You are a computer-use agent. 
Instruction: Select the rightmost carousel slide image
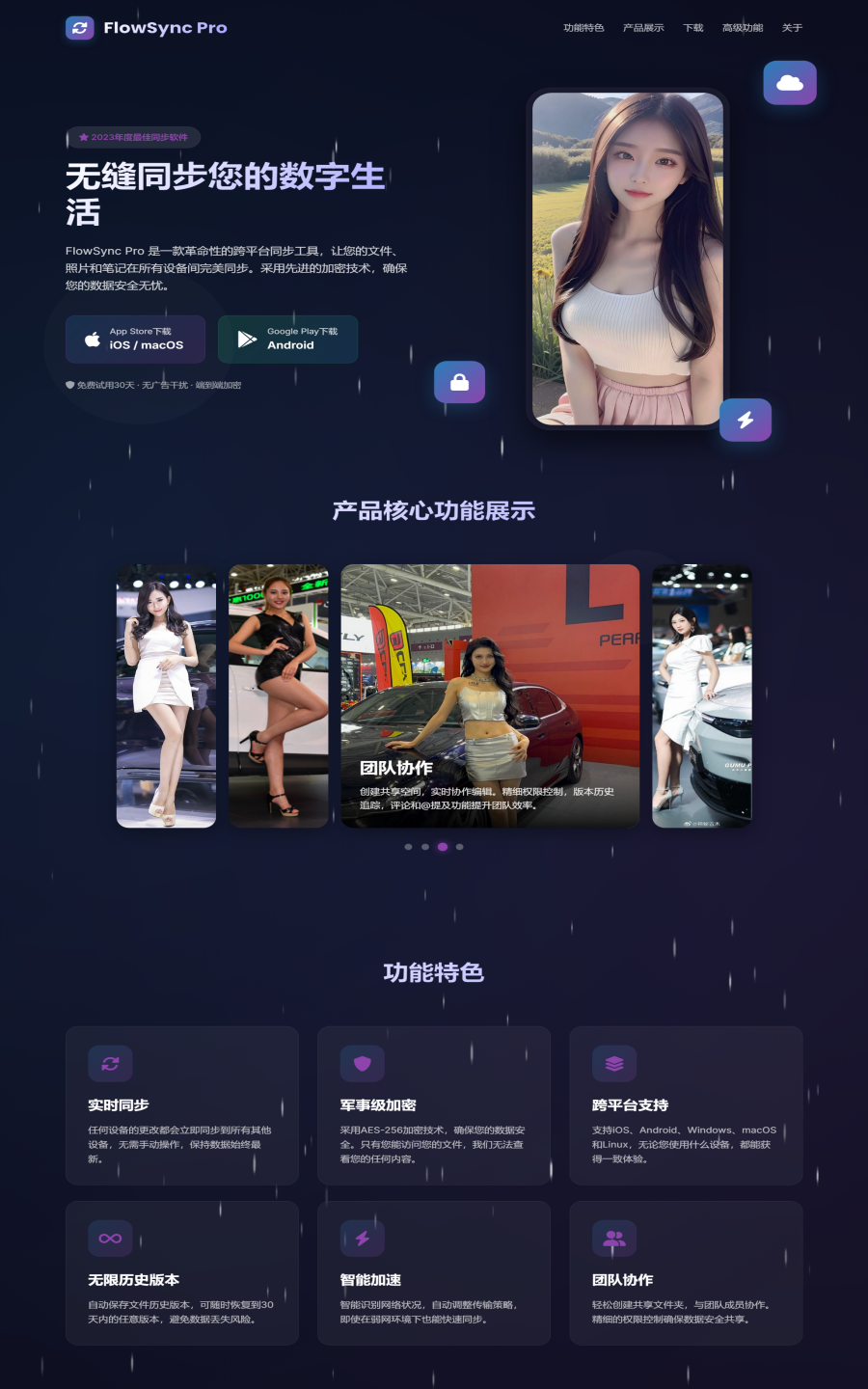[x=701, y=695]
